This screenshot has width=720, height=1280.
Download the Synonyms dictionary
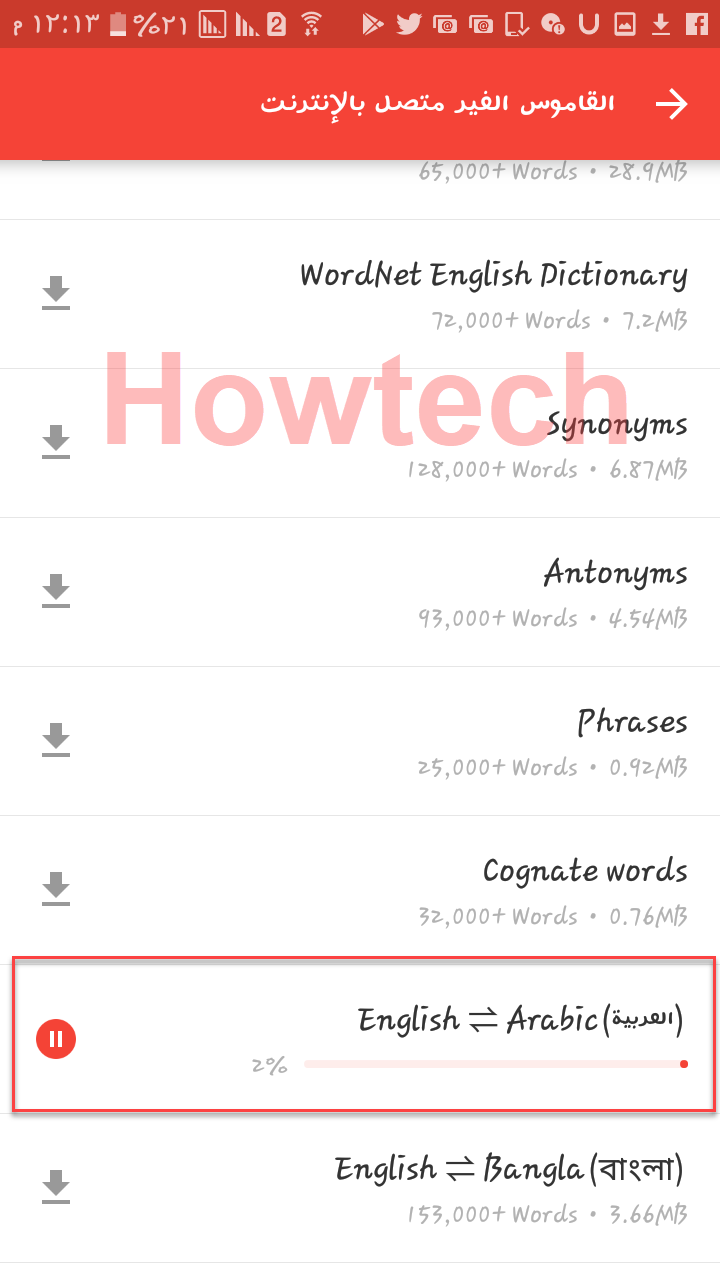(x=56, y=442)
